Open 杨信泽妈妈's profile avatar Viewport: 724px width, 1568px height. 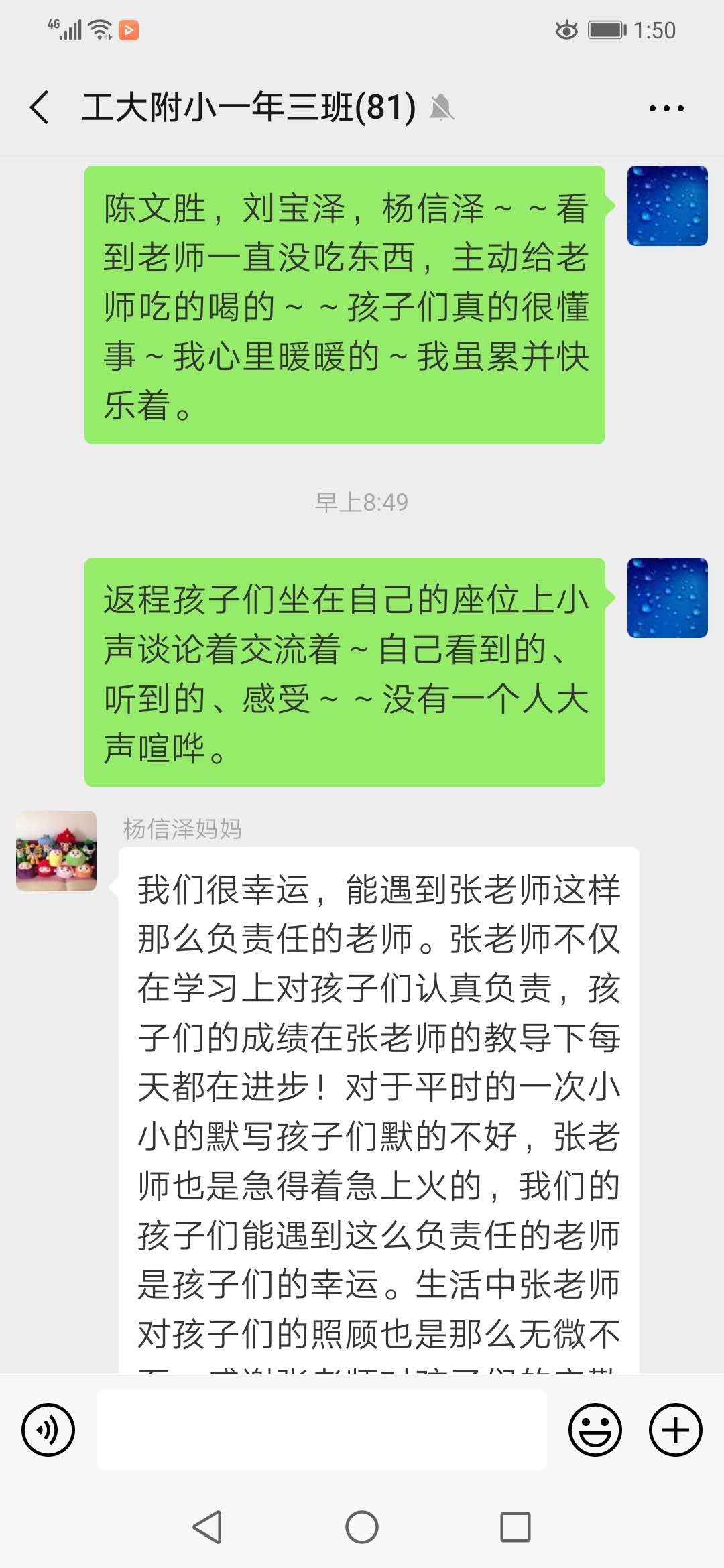(56, 851)
